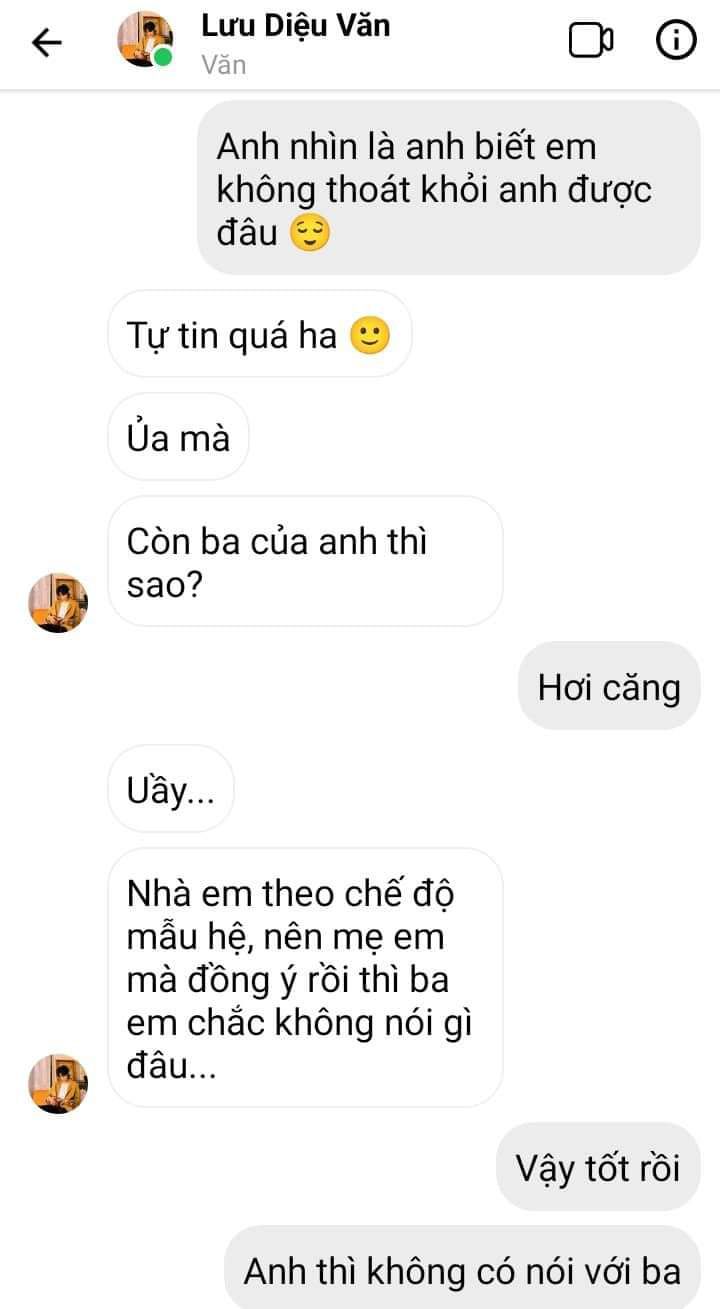Viewport: 720px width, 1309px height.
Task: Go back using the arrow icon
Action: coord(47,42)
